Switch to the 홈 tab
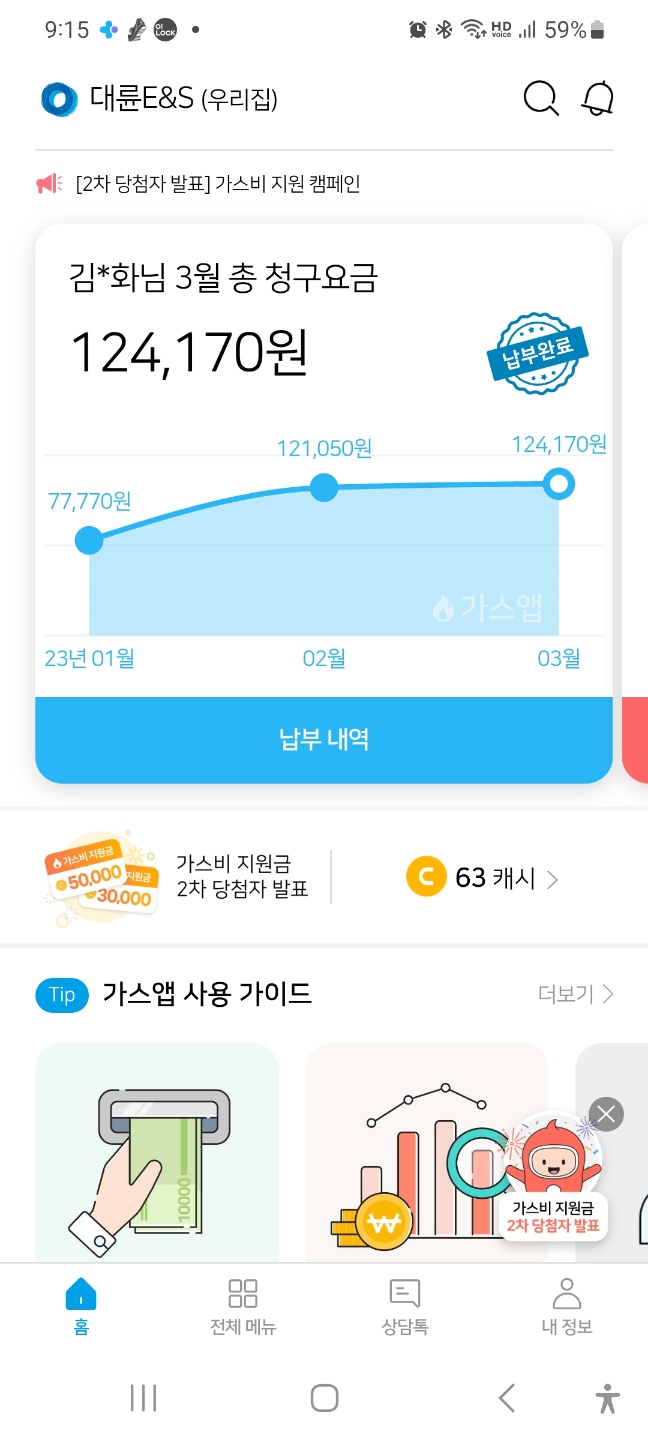 81,1307
